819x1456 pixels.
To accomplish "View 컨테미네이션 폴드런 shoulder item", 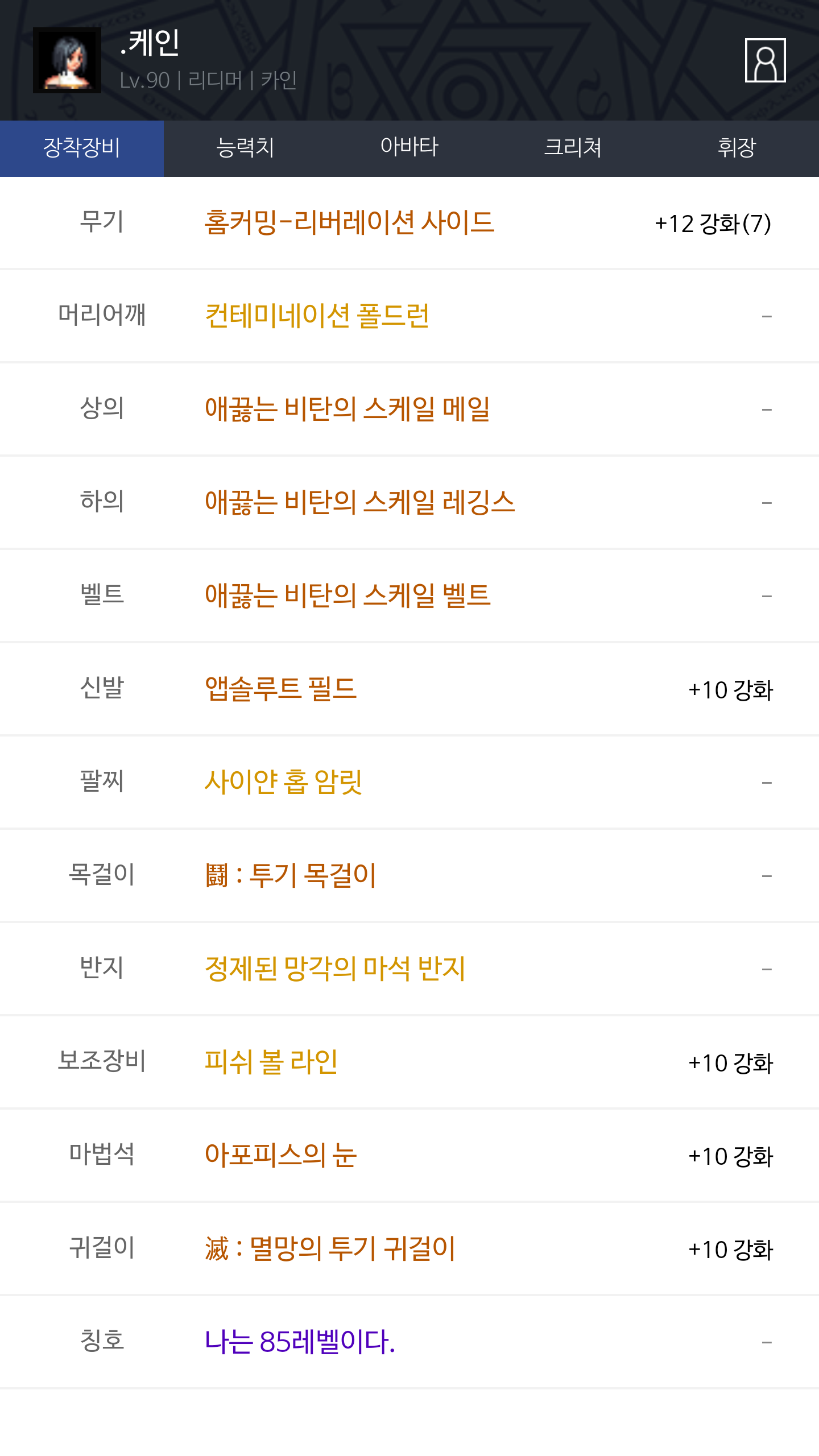I will pyautogui.click(x=317, y=316).
